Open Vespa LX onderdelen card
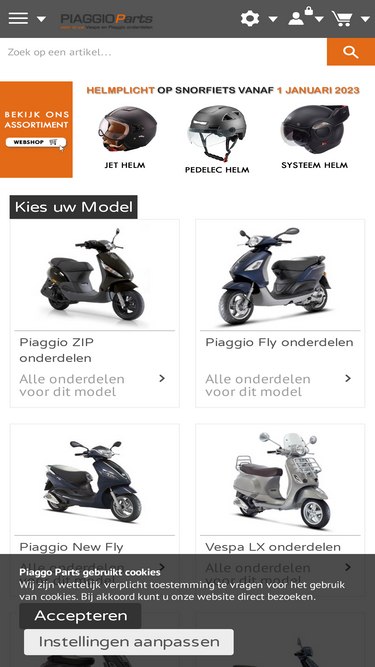The width and height of the screenshot is (375, 667). tap(280, 489)
